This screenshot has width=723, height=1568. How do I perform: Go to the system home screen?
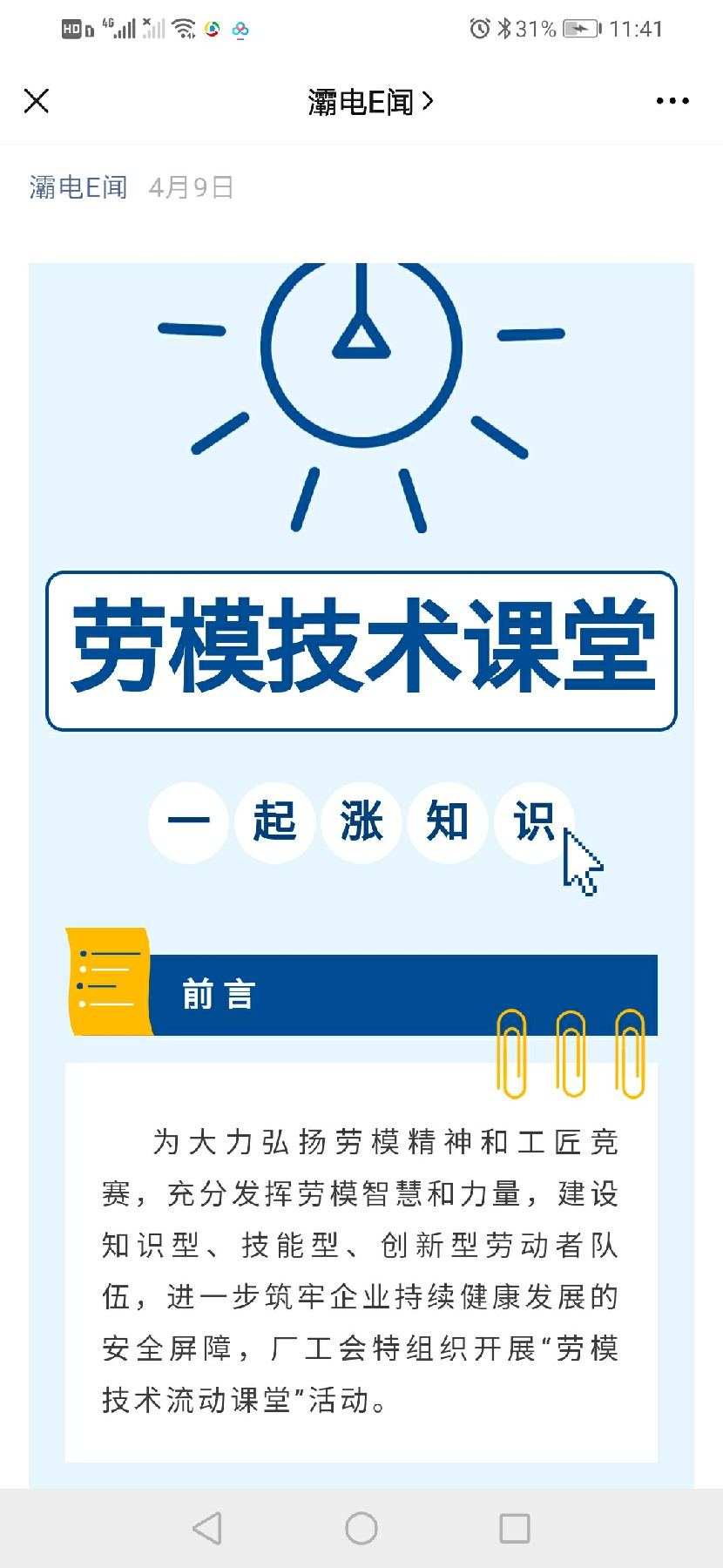(x=361, y=1528)
